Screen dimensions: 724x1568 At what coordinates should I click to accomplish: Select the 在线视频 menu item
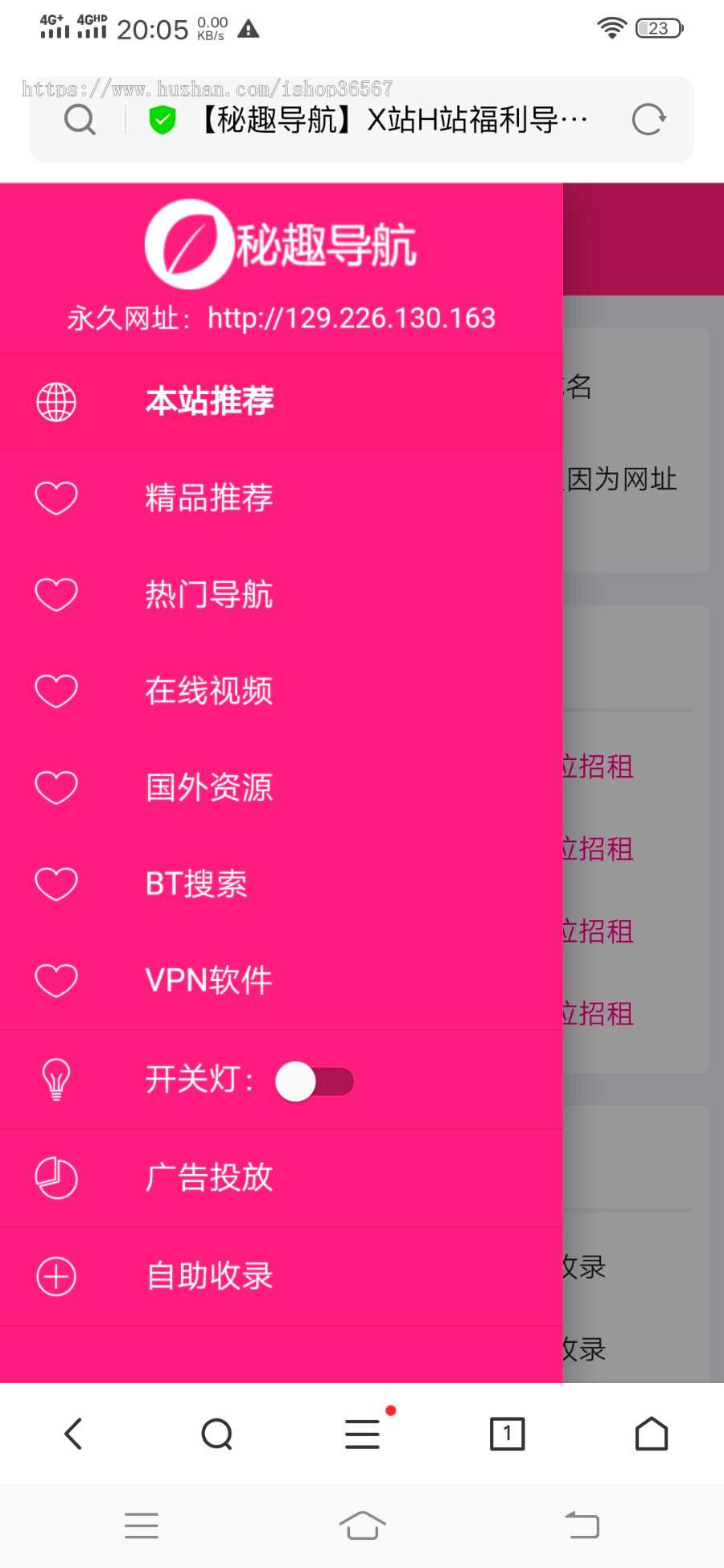pyautogui.click(x=208, y=690)
